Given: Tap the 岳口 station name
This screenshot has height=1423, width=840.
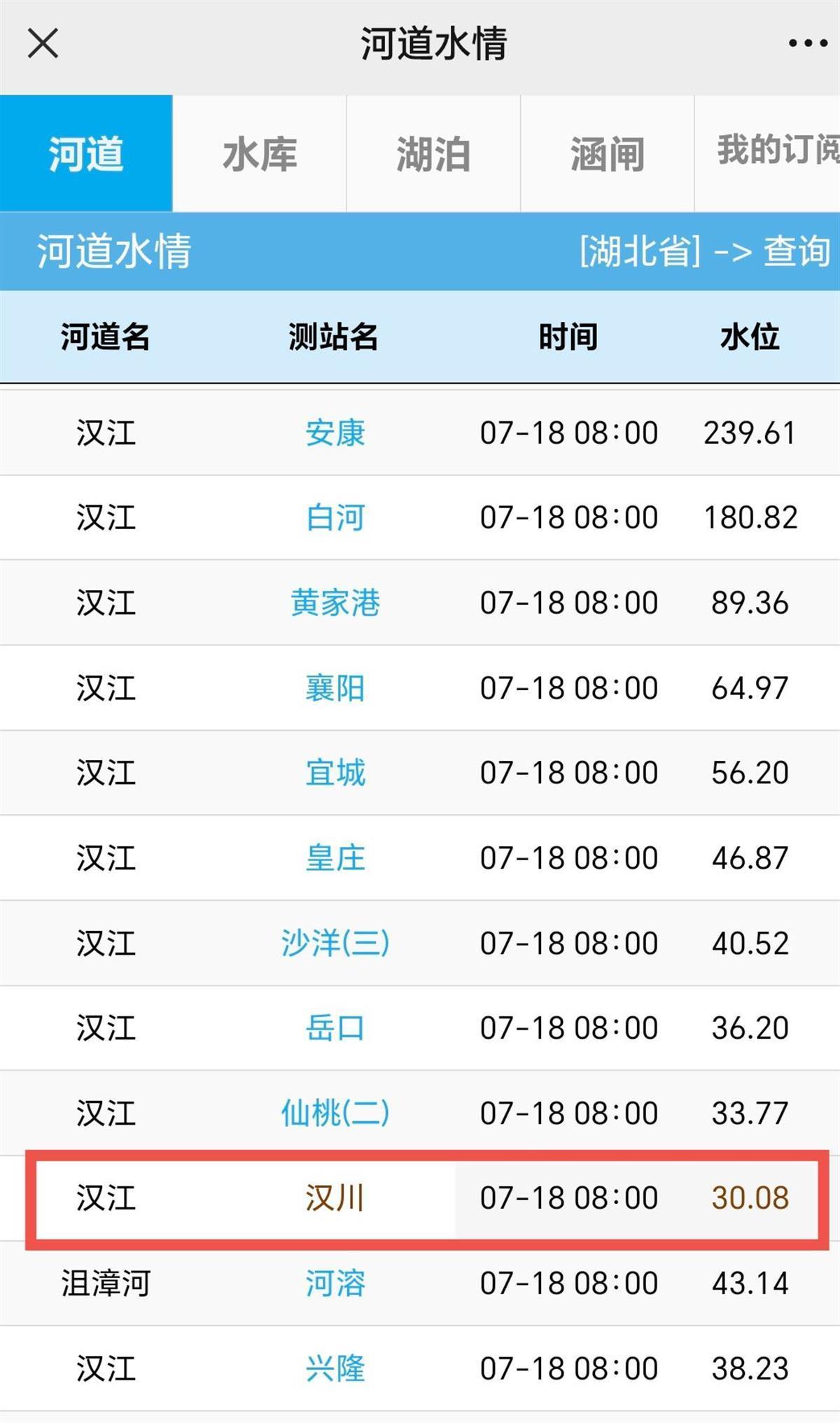Looking at the screenshot, I should (335, 1029).
